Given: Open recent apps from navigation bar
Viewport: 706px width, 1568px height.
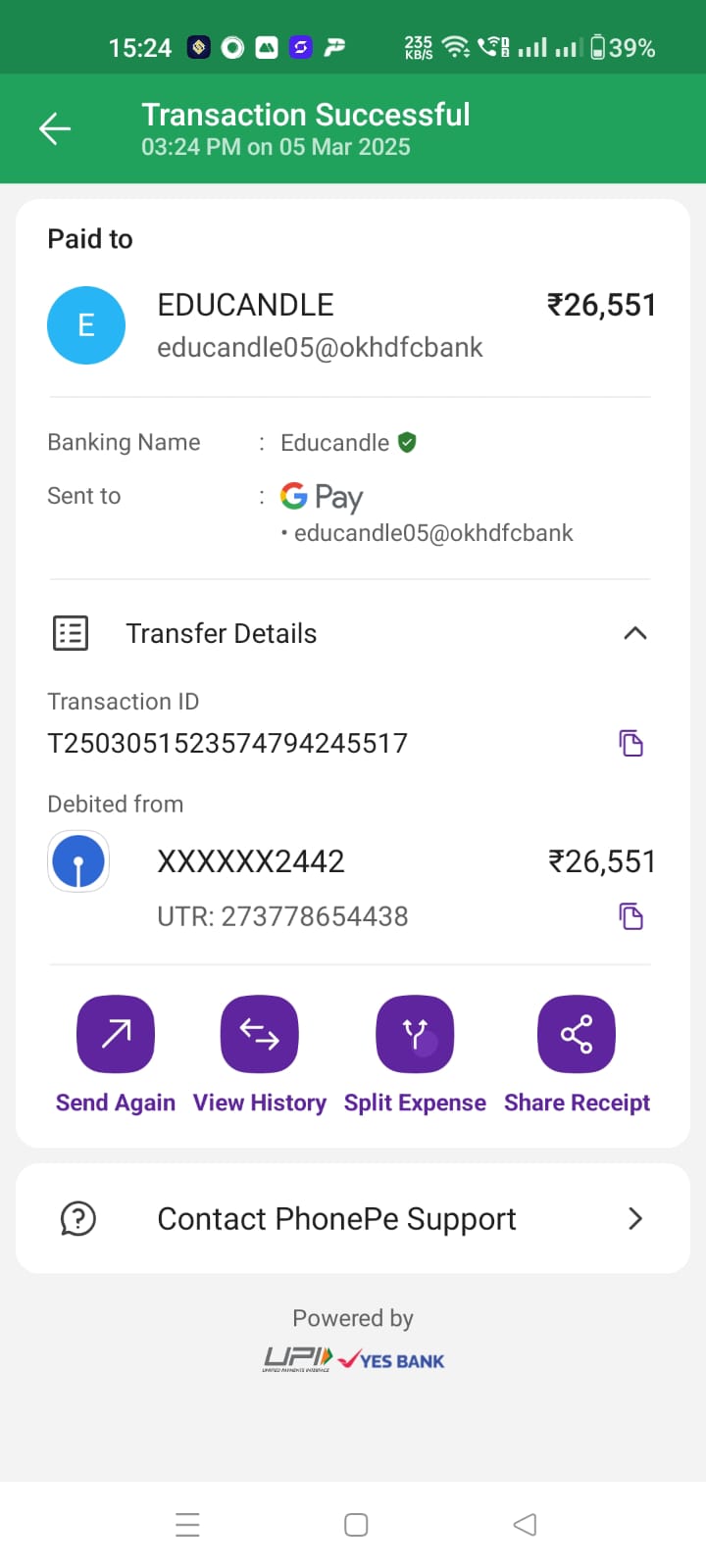Looking at the screenshot, I should [187, 1525].
